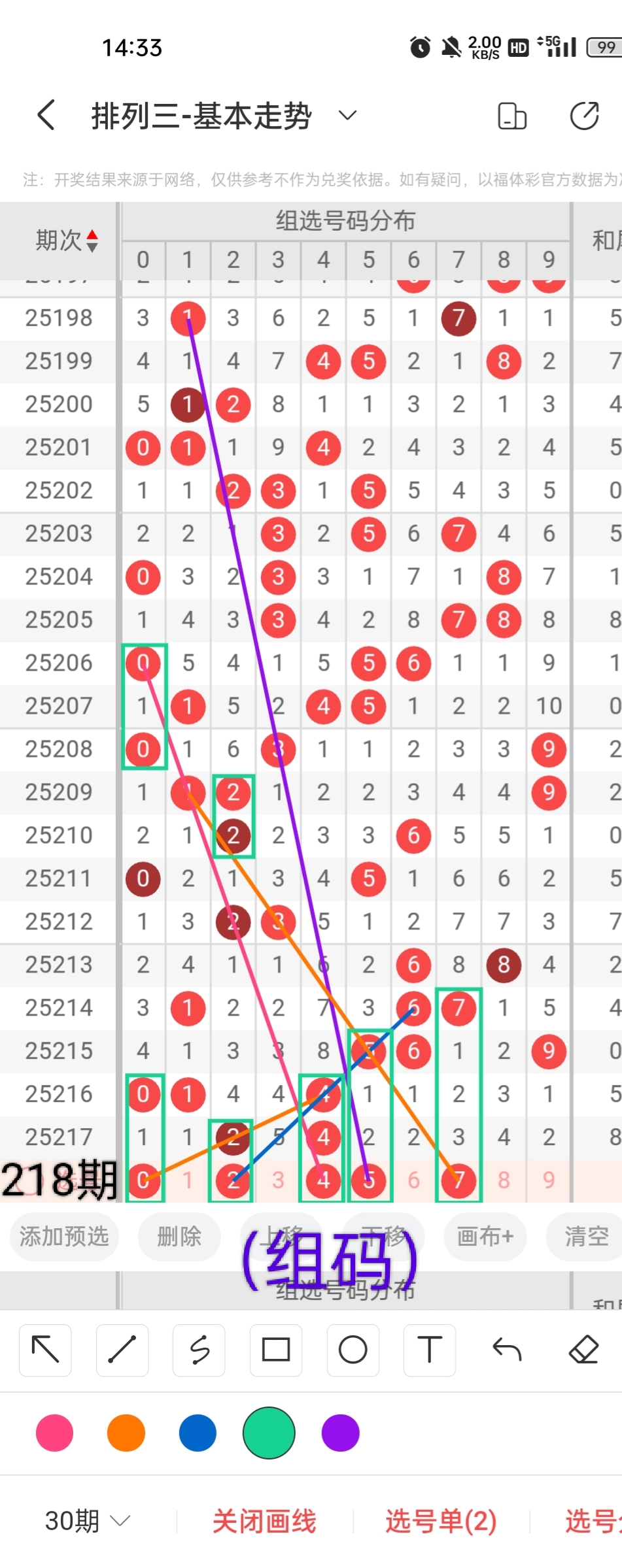This screenshot has height=1568, width=622.
Task: Tap the 删除 button
Action: click(x=179, y=1236)
